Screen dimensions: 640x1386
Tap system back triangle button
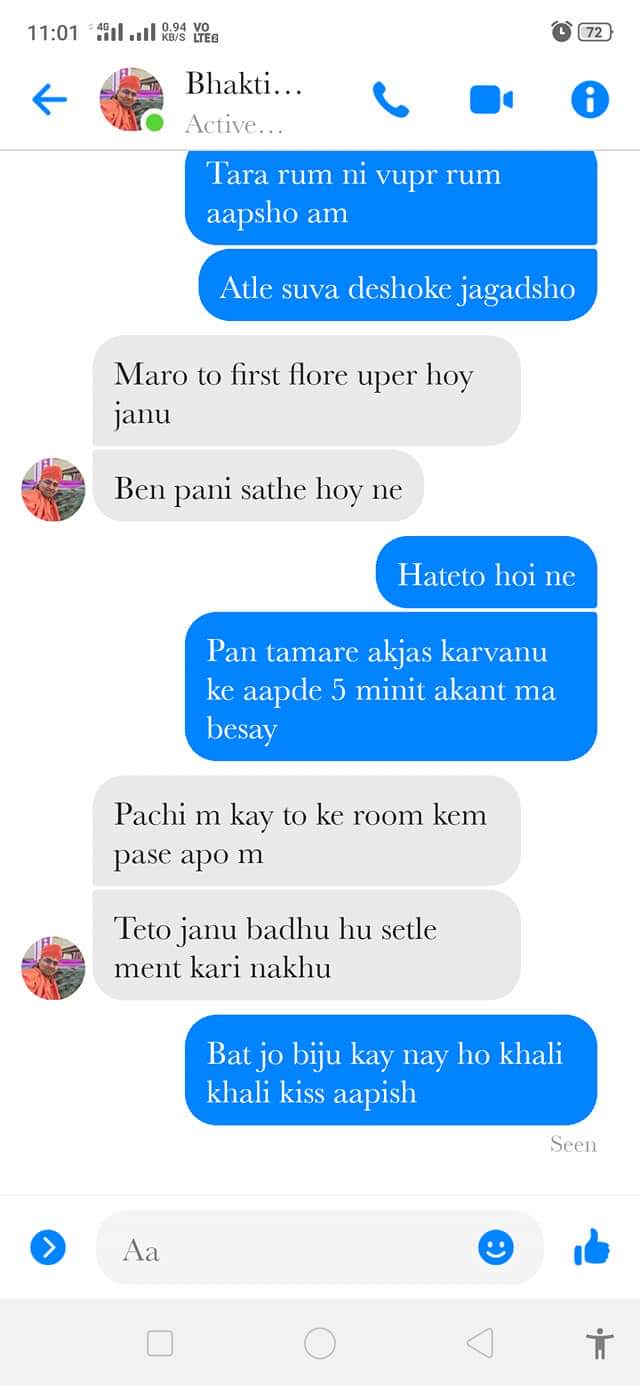[x=480, y=1342]
